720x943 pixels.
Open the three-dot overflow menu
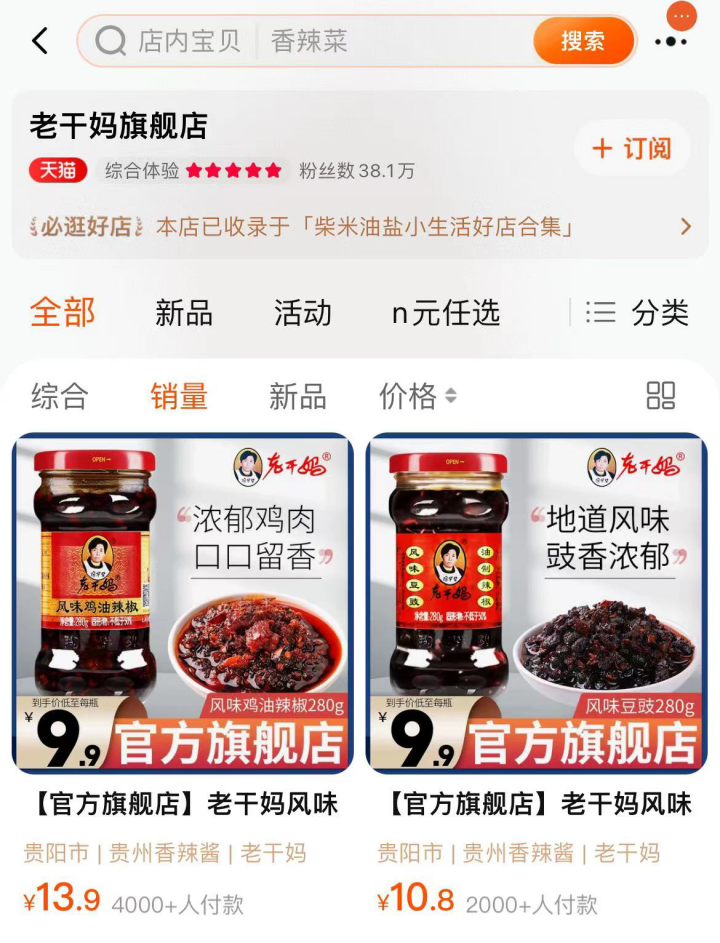coord(670,42)
